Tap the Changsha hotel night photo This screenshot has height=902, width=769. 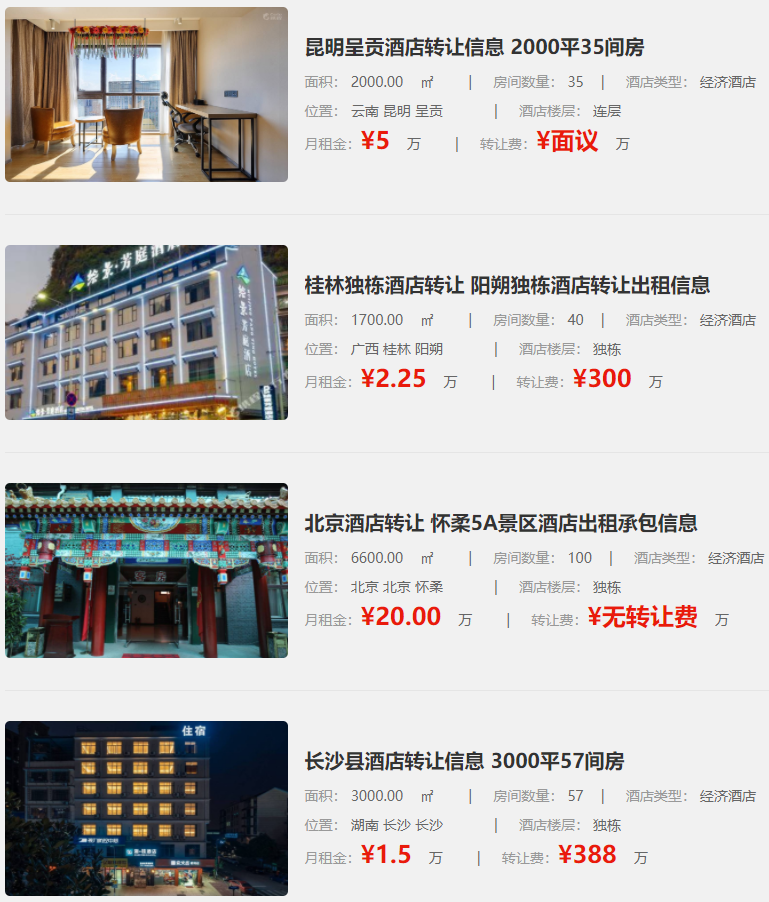pos(146,808)
